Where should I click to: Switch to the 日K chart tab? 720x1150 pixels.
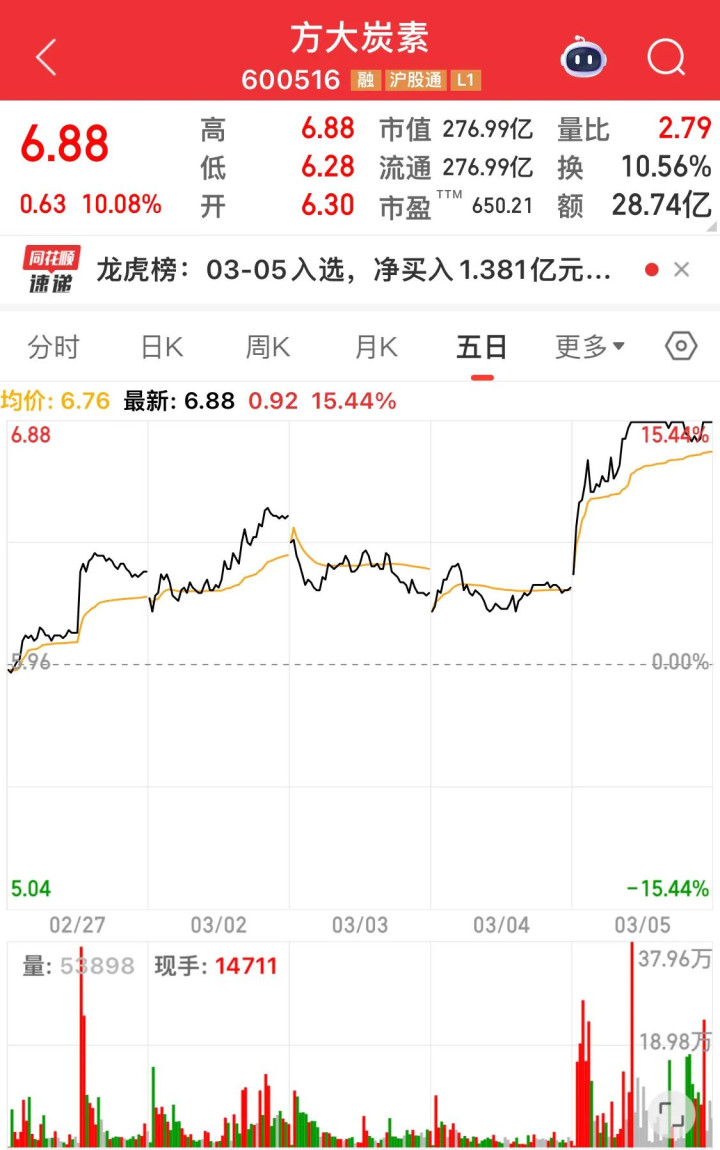click(161, 348)
